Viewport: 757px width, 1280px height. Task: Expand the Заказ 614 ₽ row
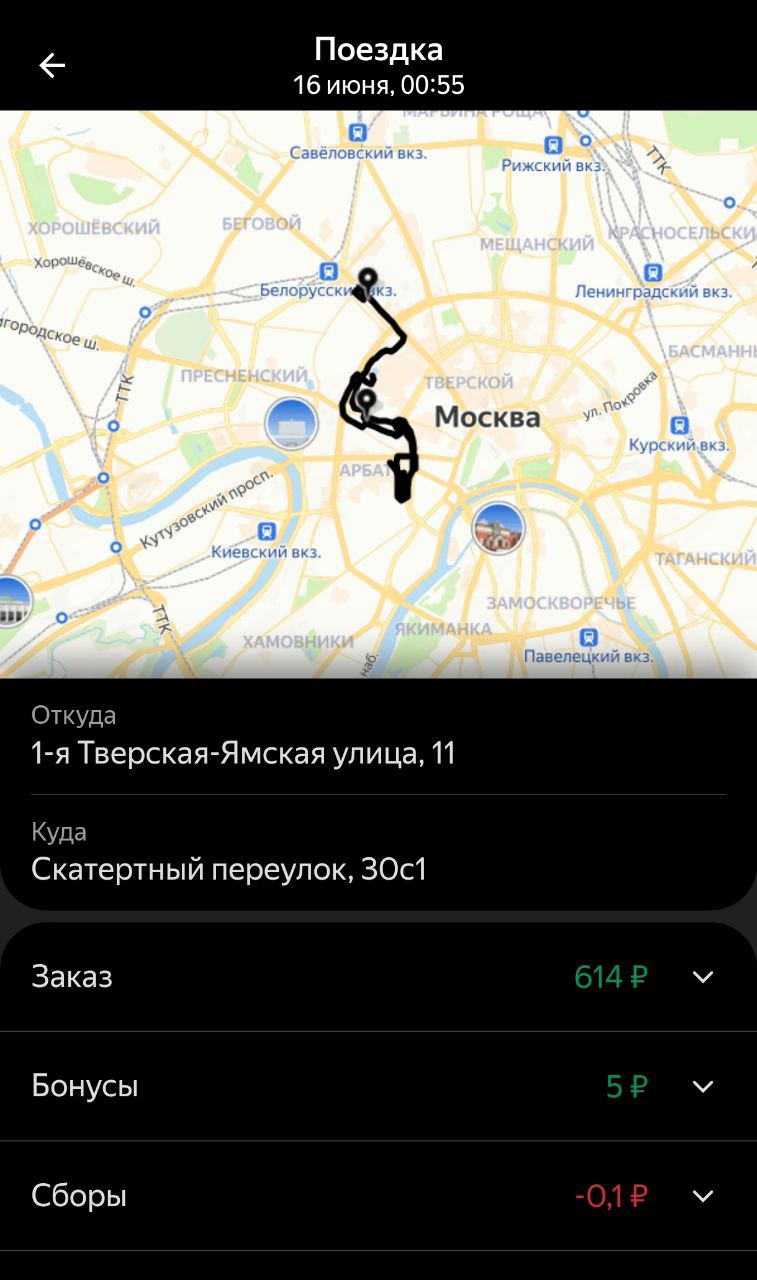[x=703, y=977]
